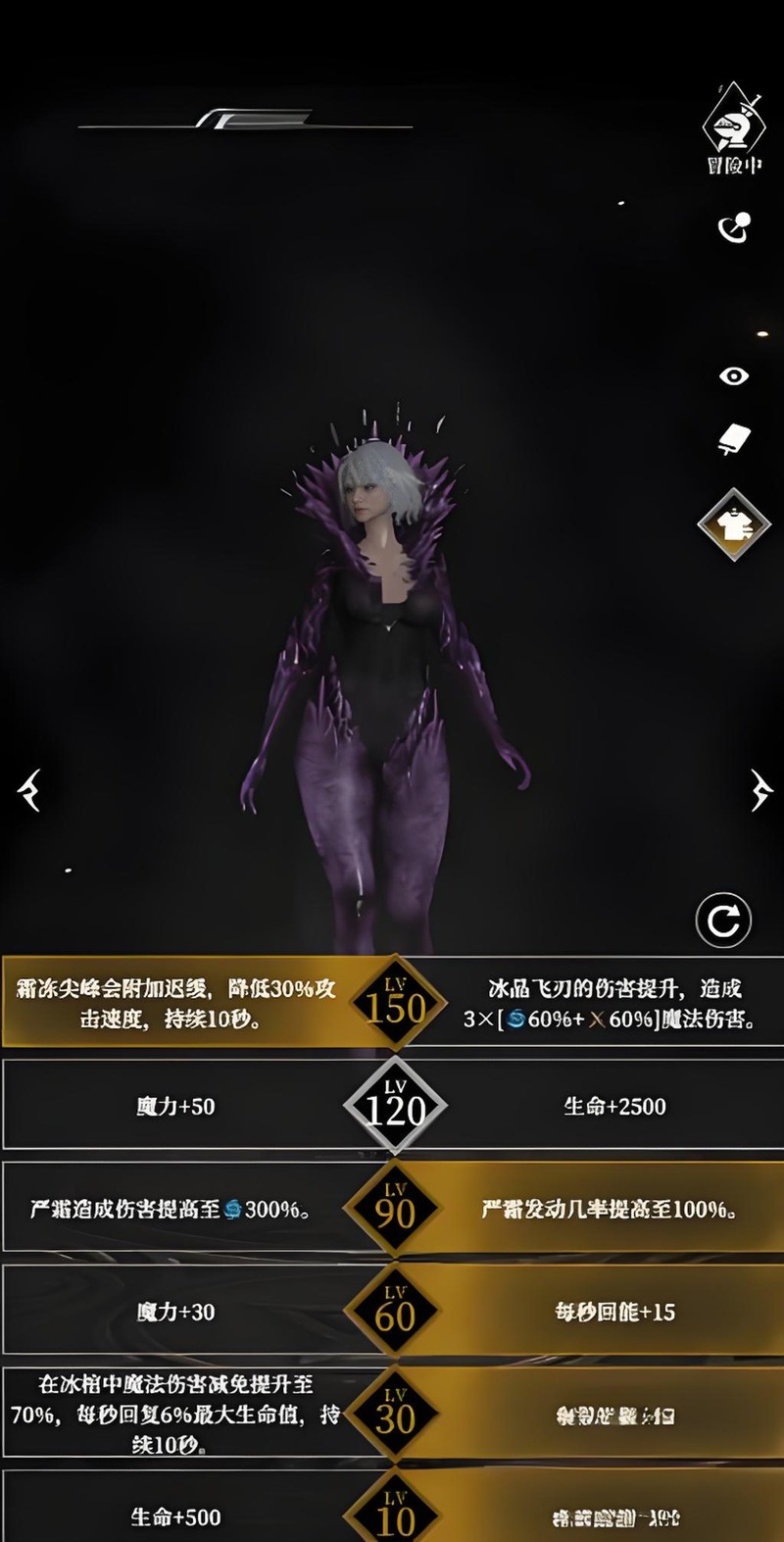Open the book icon

tap(733, 440)
